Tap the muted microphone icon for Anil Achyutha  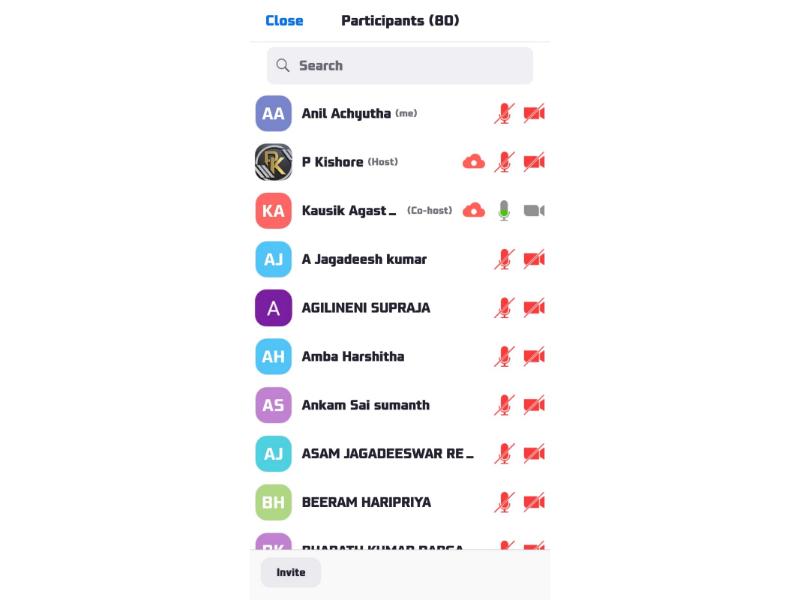point(504,114)
